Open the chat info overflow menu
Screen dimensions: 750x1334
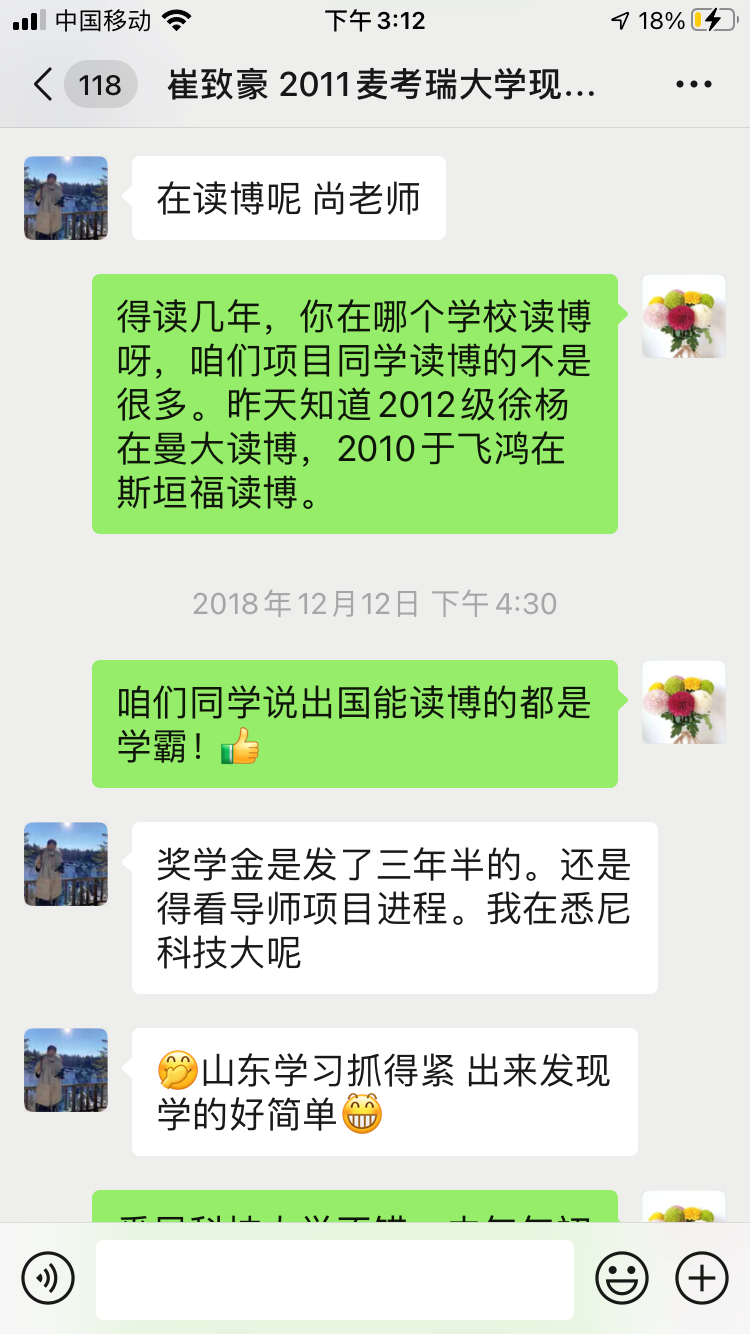(694, 85)
